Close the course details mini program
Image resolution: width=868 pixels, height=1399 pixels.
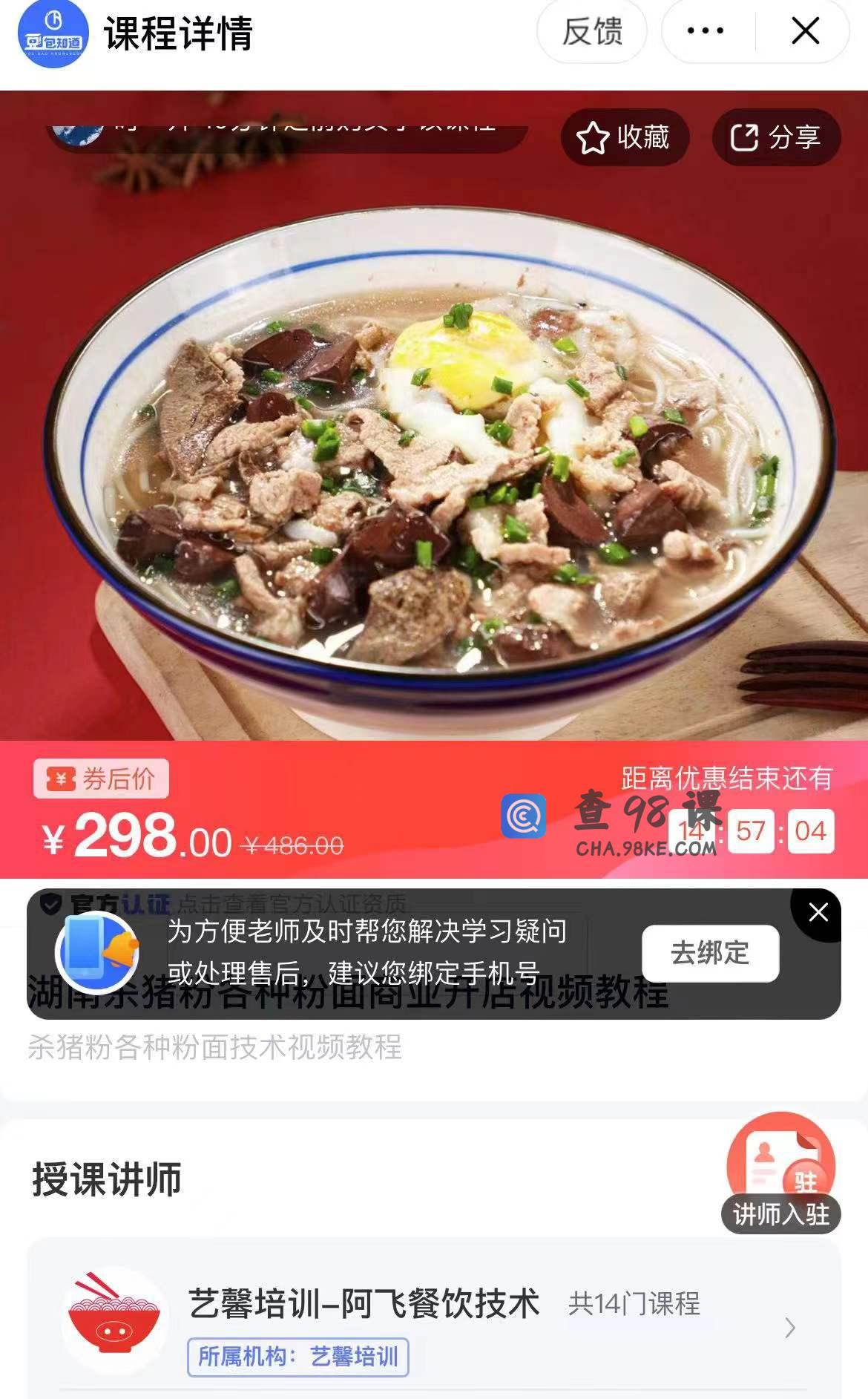point(805,31)
